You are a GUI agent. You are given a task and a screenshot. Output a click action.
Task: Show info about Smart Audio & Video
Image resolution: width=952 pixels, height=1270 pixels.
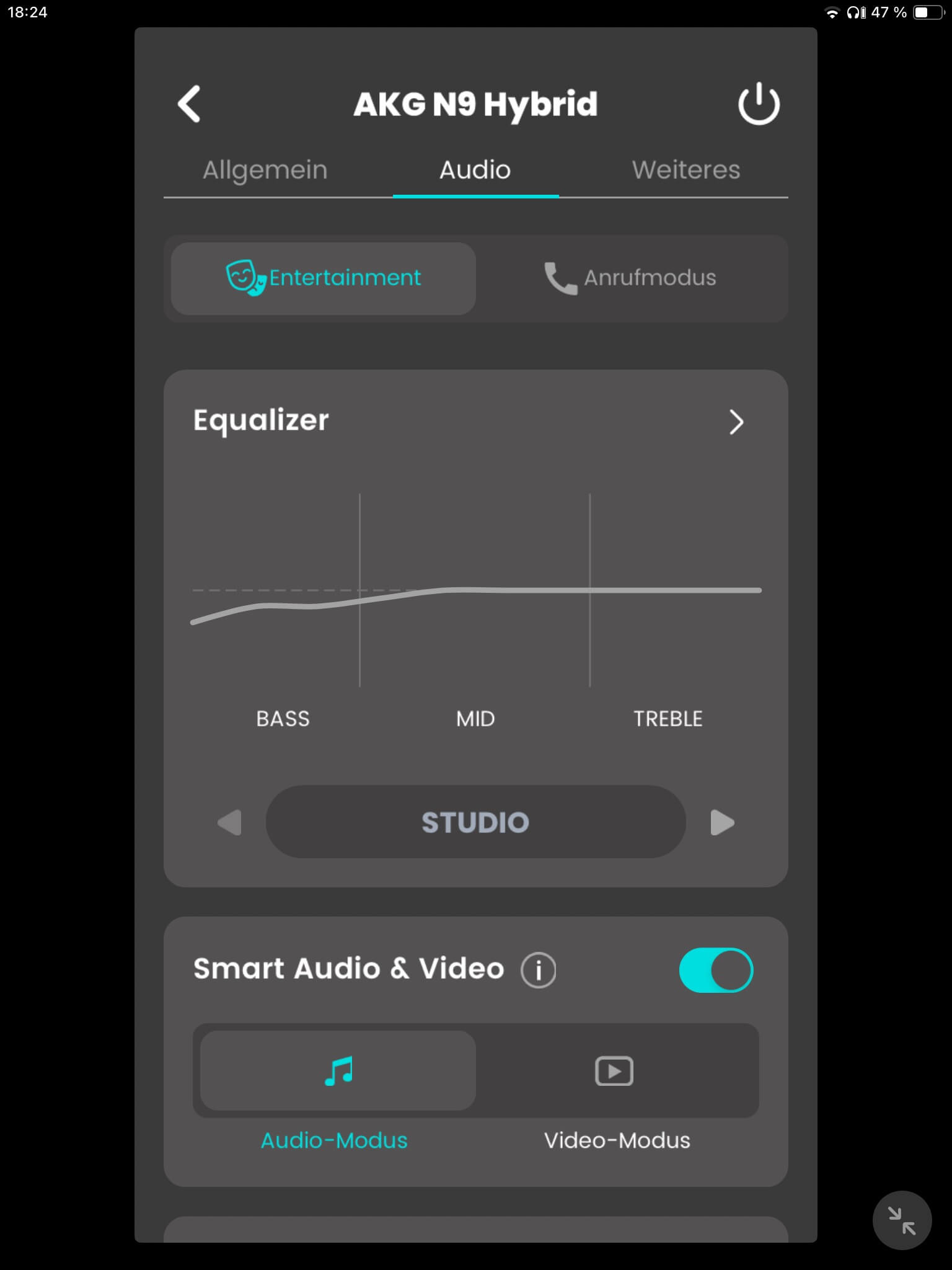tap(538, 970)
